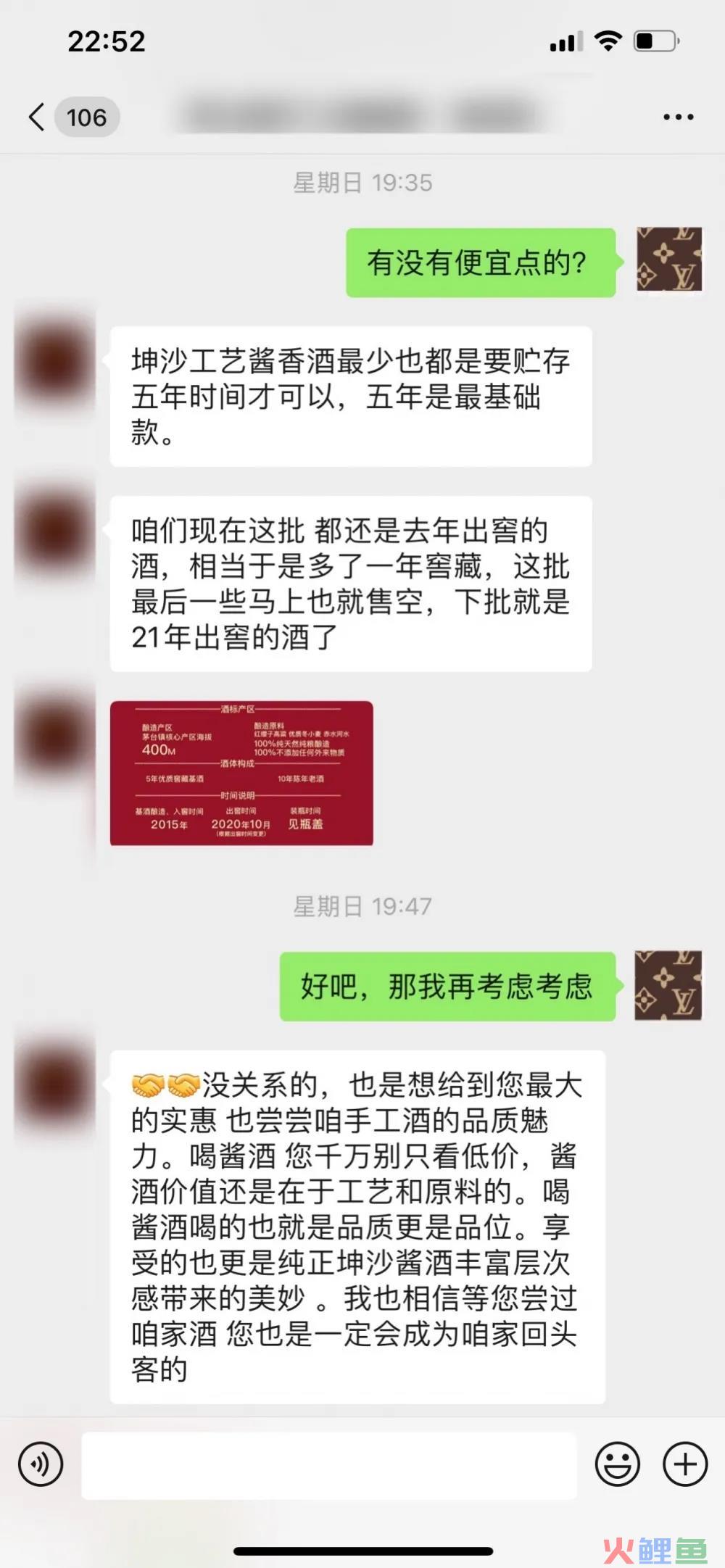
Task: Open the chat's three-dot menu
Action: (678, 117)
